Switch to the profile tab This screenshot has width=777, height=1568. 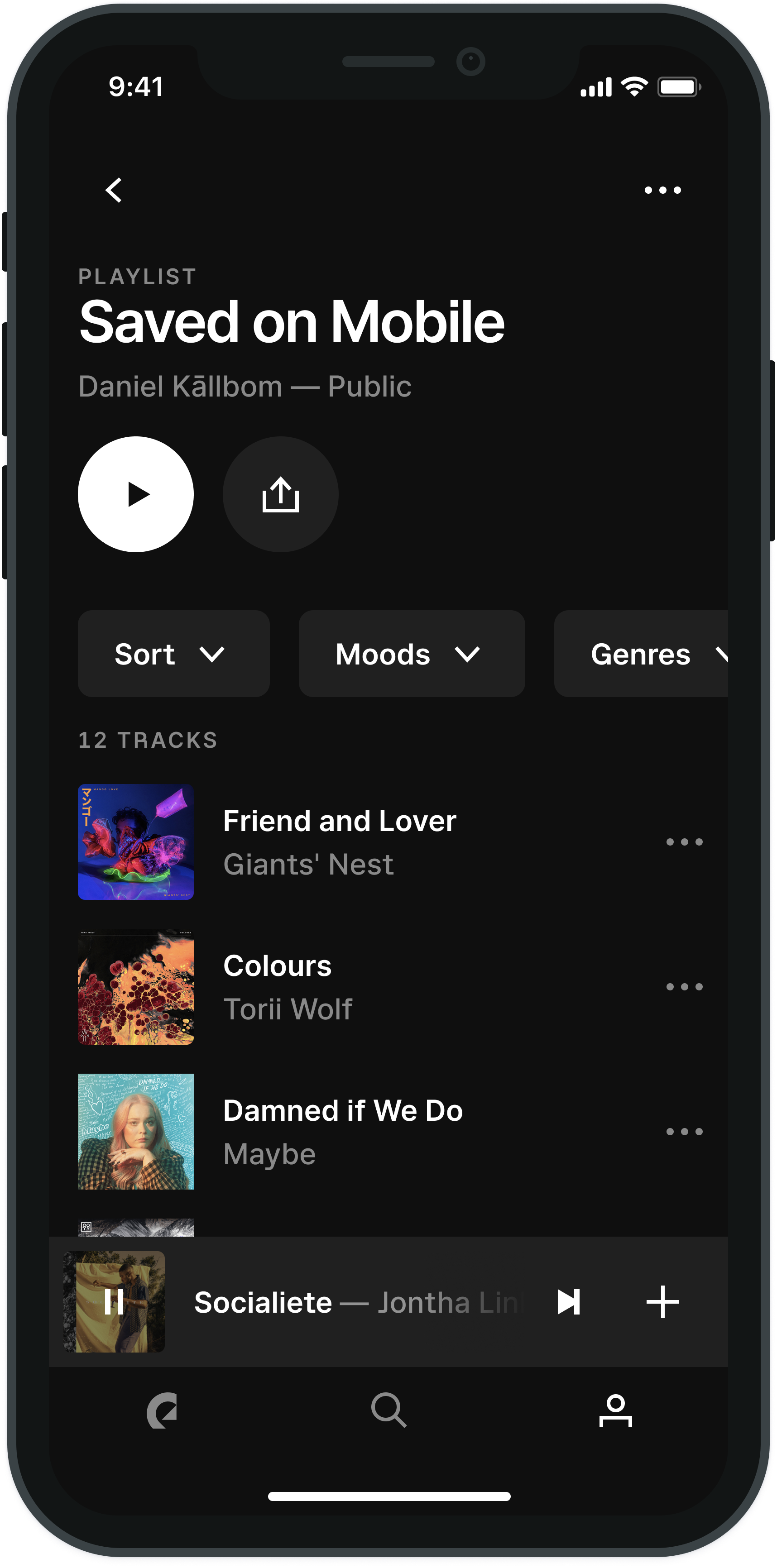[615, 1410]
